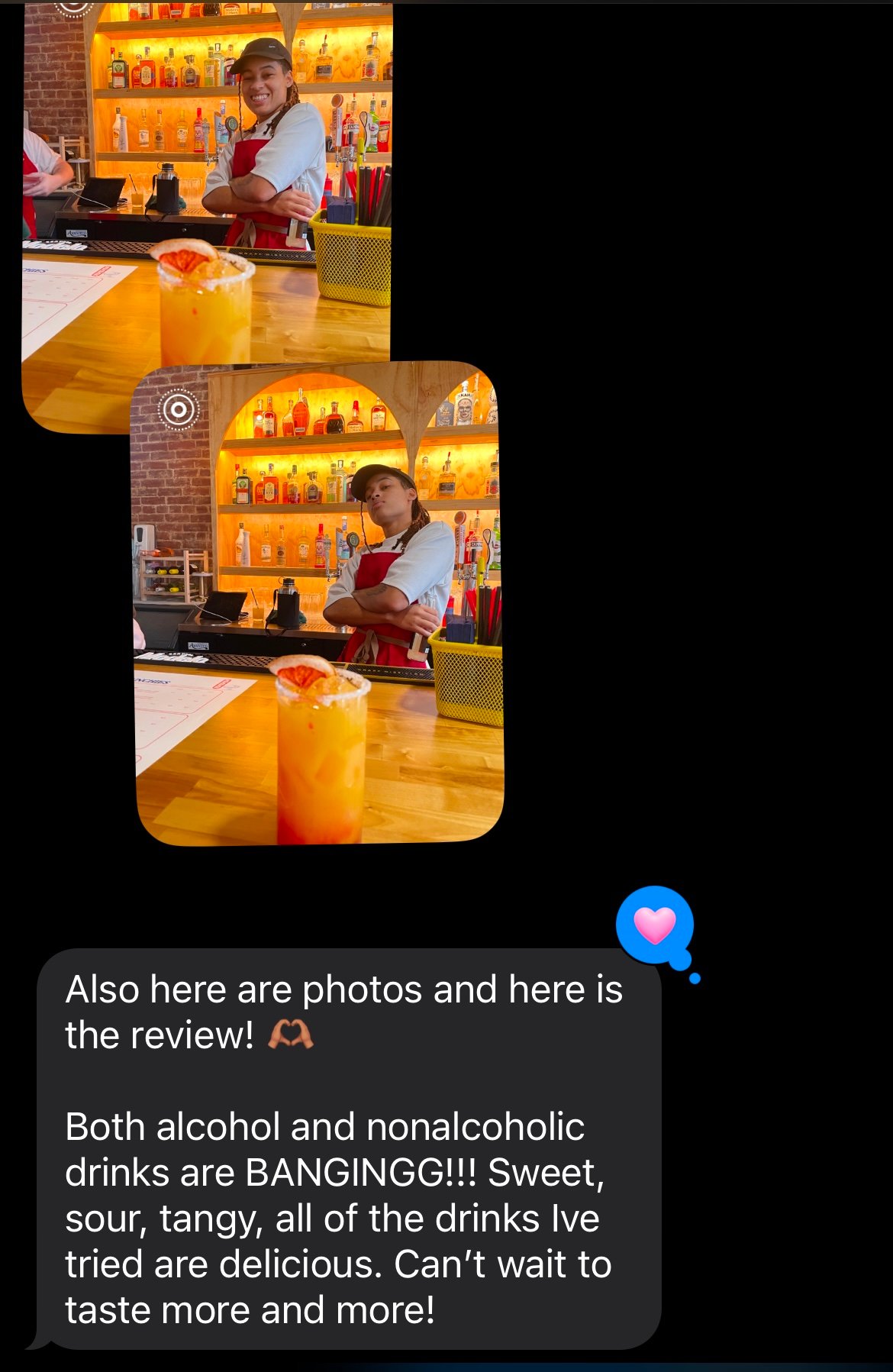Screen dimensions: 893x1372
Task: Open the photo of the smiling bartender
Action: tap(206, 183)
